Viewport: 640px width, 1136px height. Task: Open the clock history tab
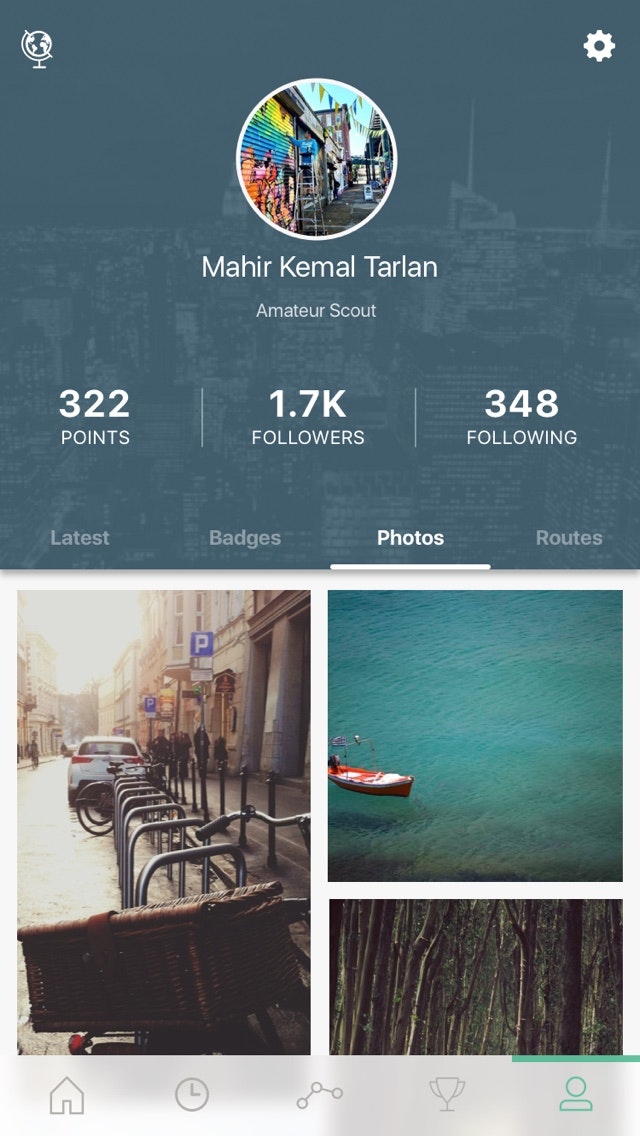click(192, 1095)
